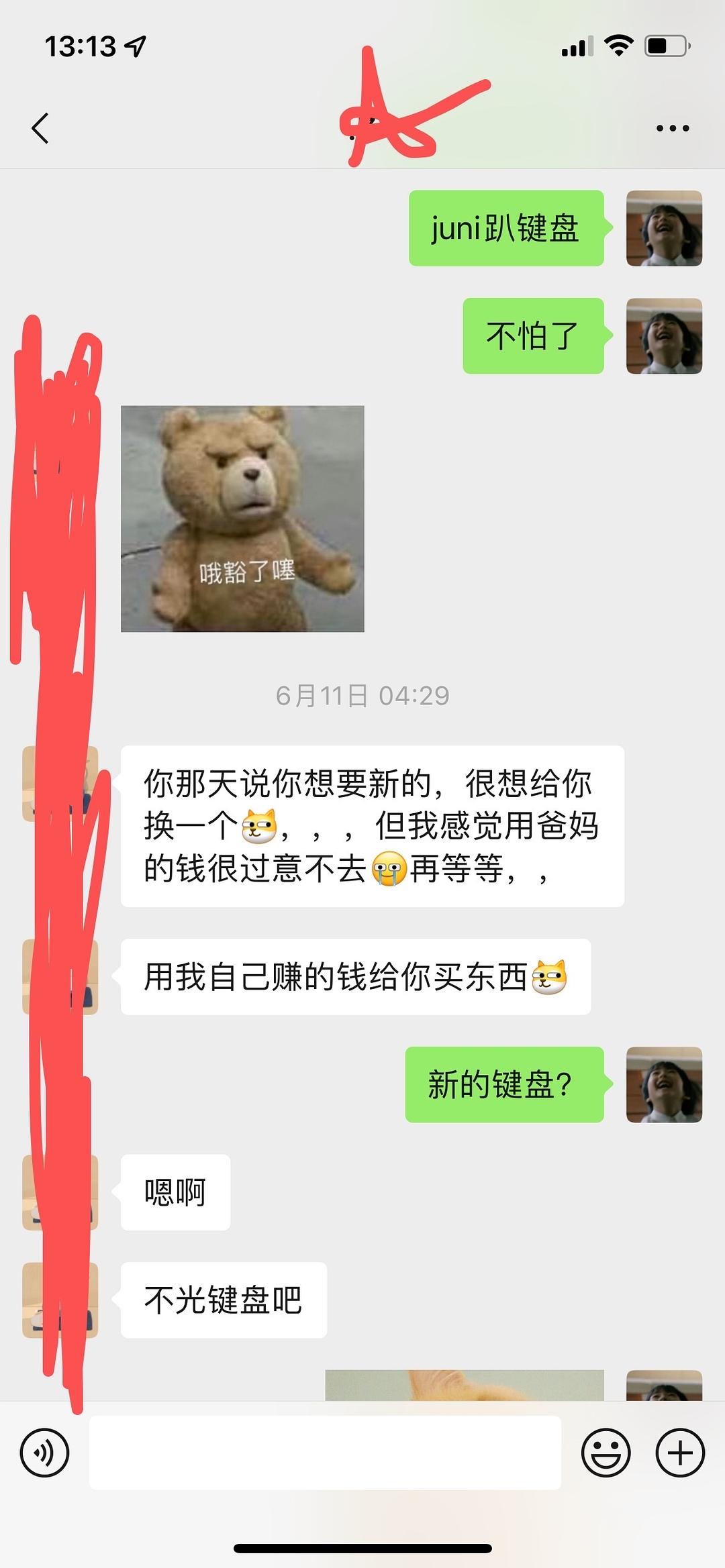
Task: Go back to the chat list
Action: (x=40, y=128)
